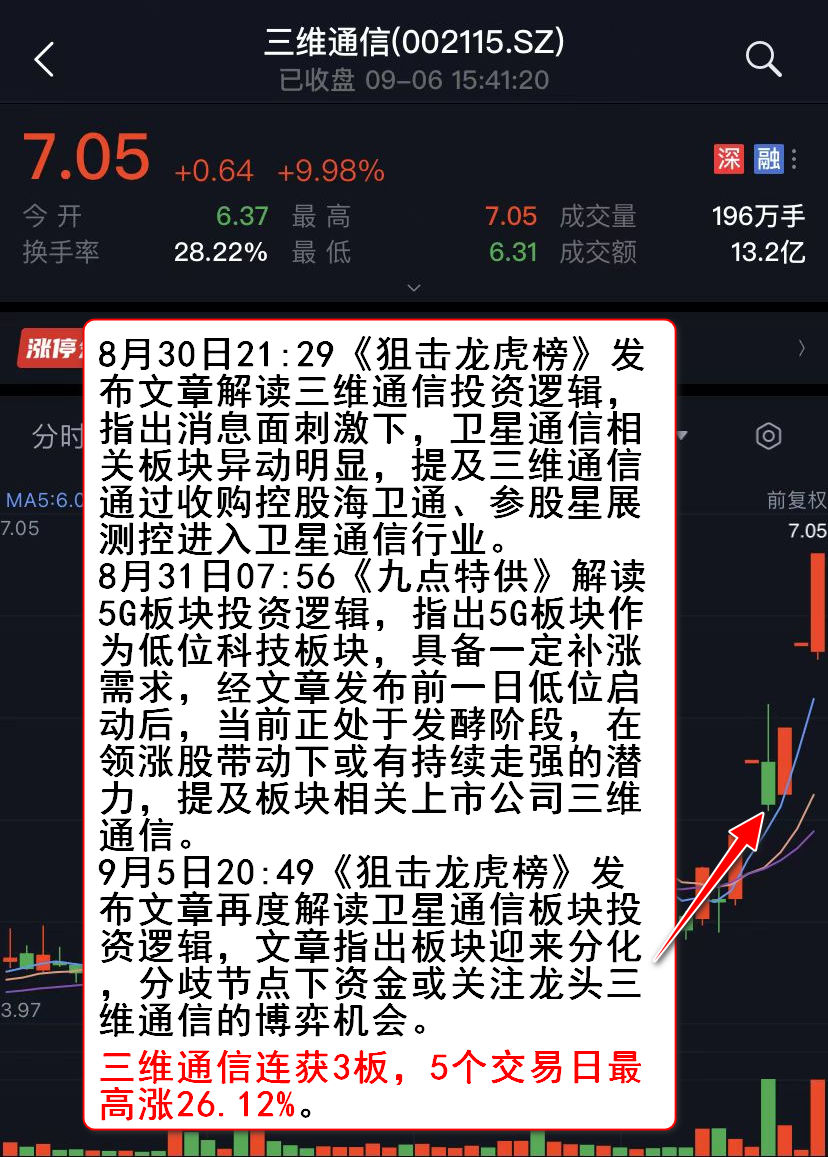The width and height of the screenshot is (828, 1157).
Task: Open chart settings hexagon icon
Action: pos(768,436)
